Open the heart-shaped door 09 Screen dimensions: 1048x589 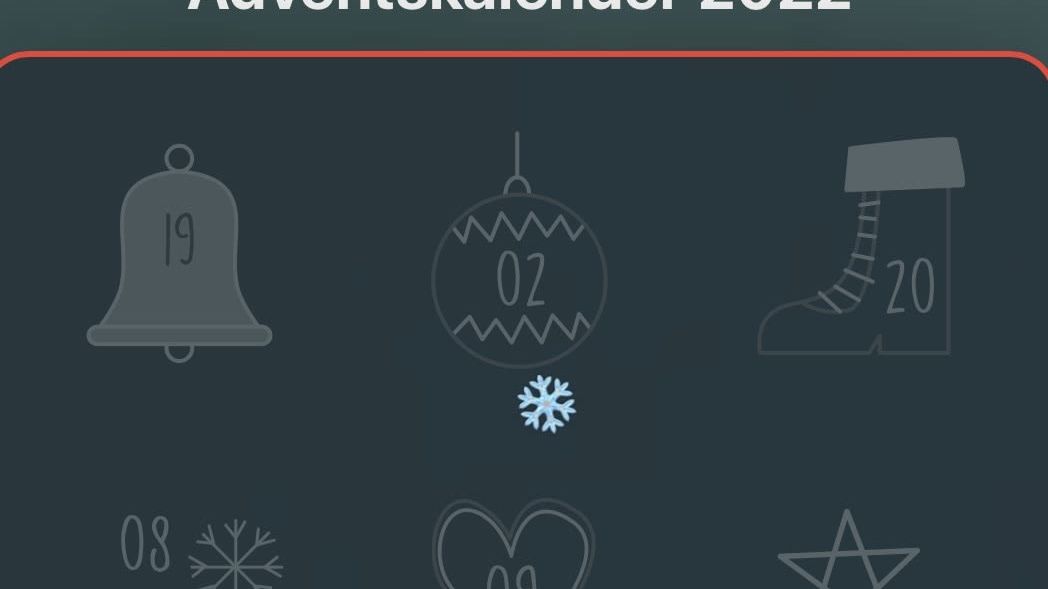513,548
